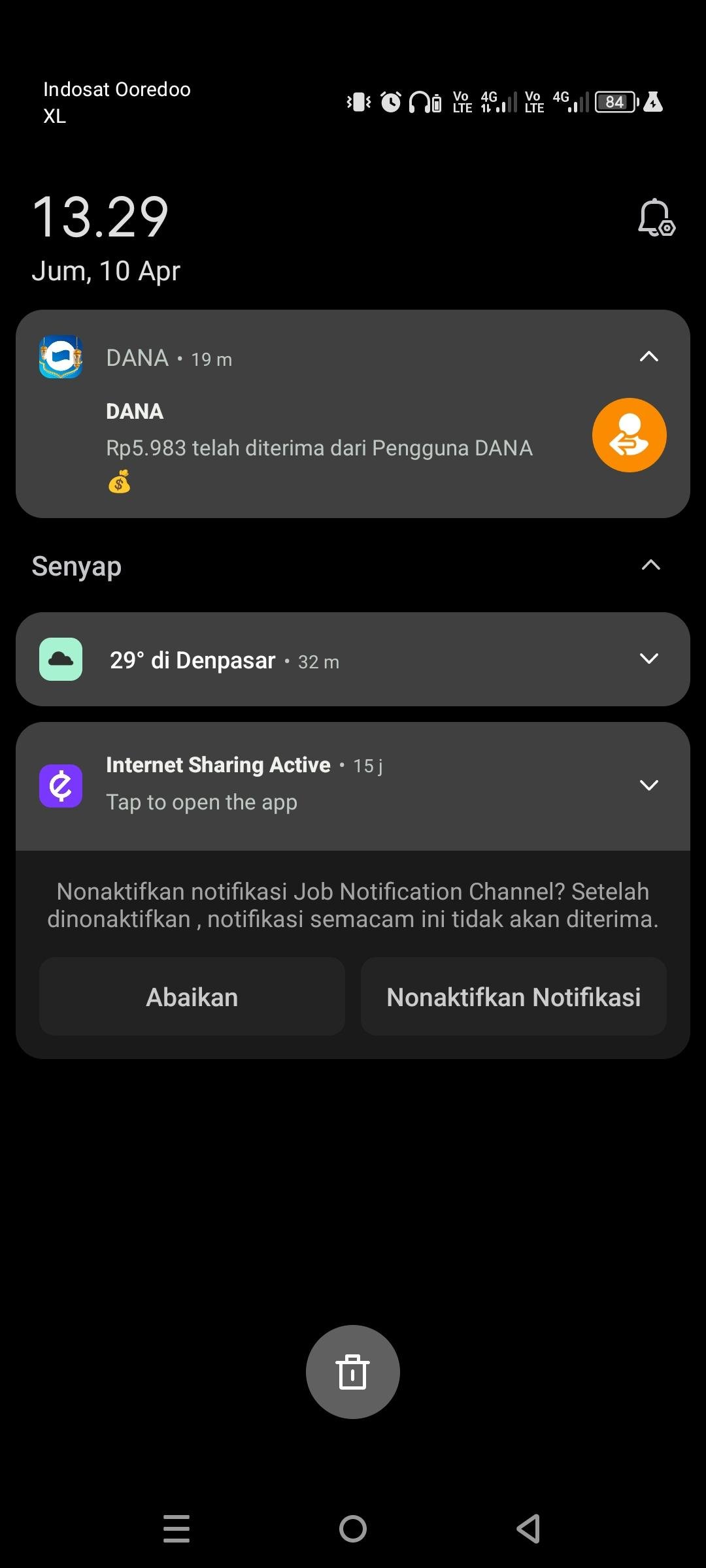The width and height of the screenshot is (706, 1568).
Task: Collapse the DANA notification
Action: click(648, 357)
